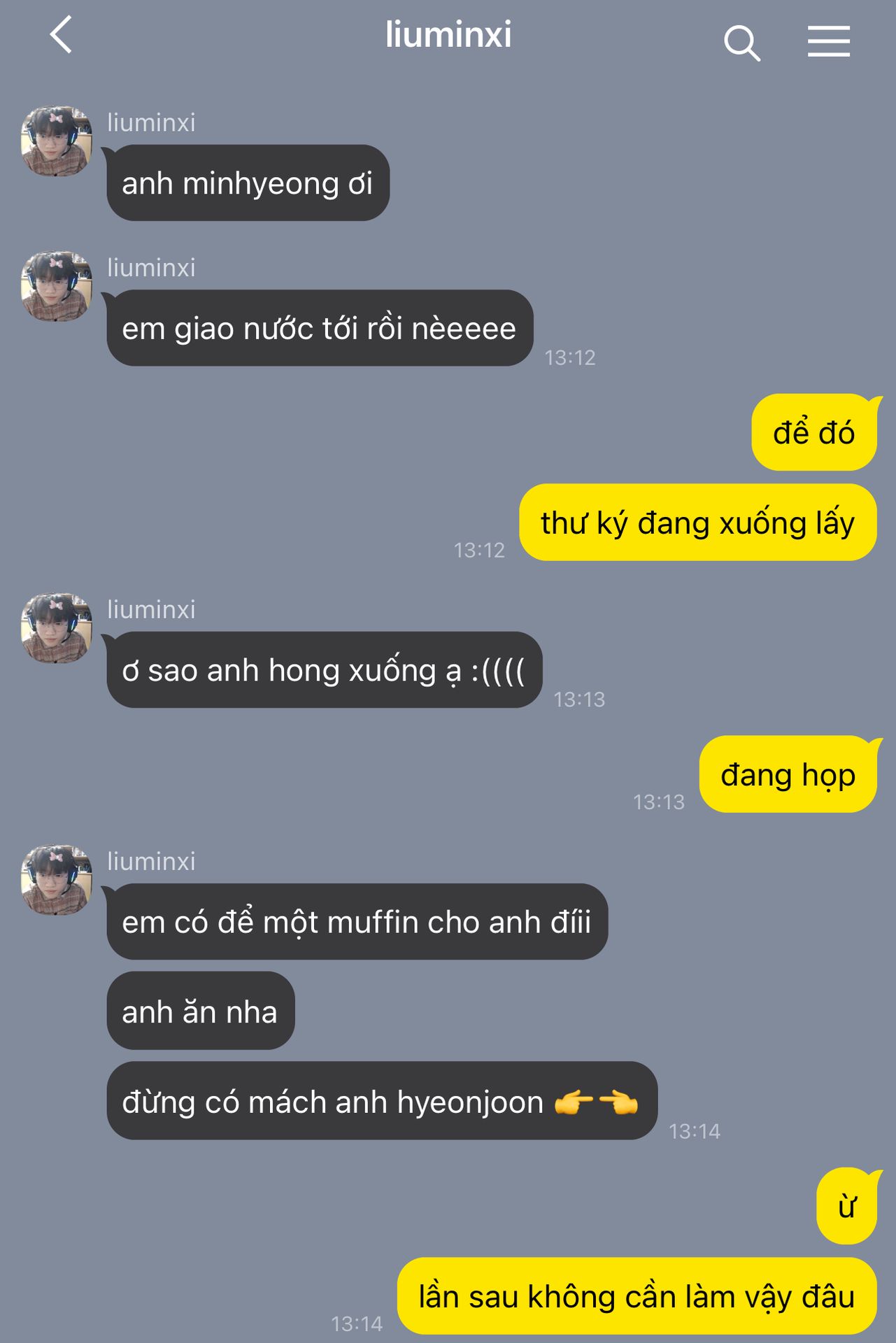The width and height of the screenshot is (896, 1343).
Task: Tap liuminxi's avatar beside "em giao nước"
Action: pos(57,286)
